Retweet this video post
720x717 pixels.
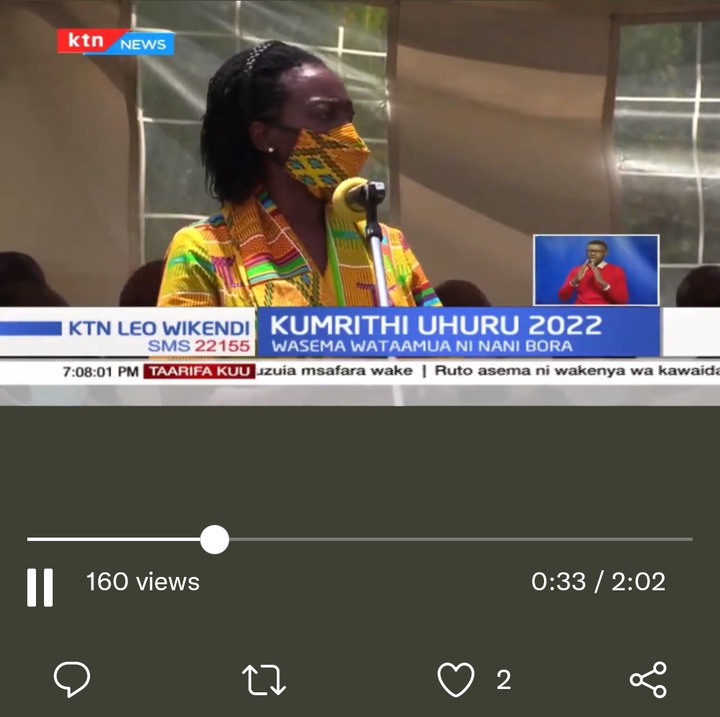point(264,680)
